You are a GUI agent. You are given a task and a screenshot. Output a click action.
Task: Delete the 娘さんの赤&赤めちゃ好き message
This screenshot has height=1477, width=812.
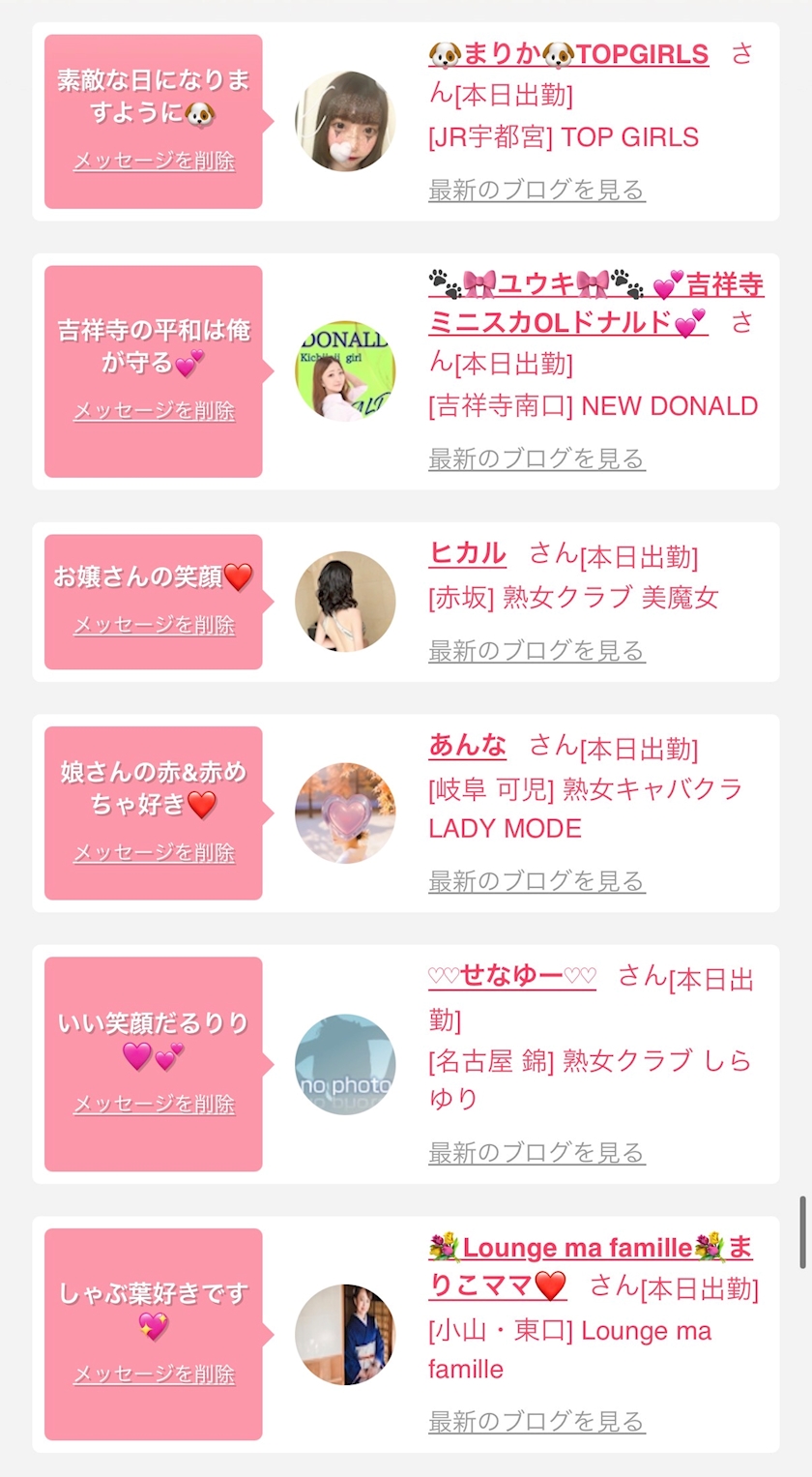(154, 853)
